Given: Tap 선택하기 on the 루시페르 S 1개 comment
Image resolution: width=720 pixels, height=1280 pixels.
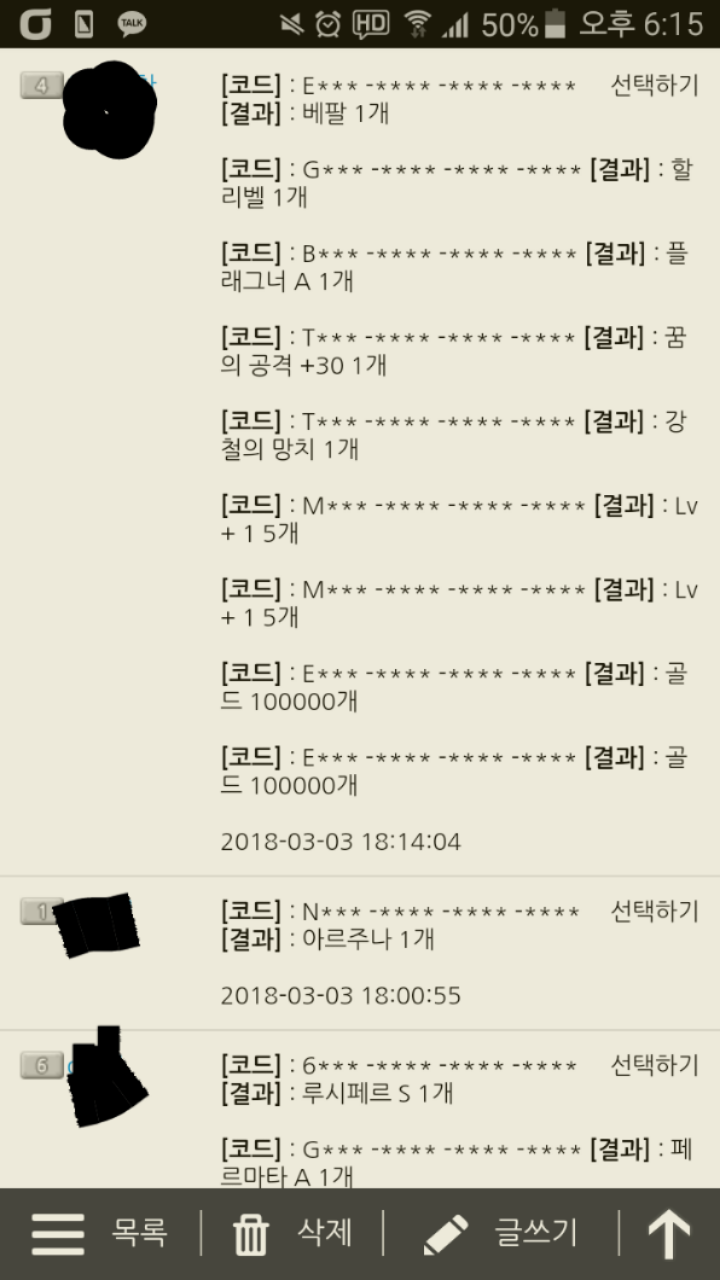Looking at the screenshot, I should pyautogui.click(x=654, y=1066).
